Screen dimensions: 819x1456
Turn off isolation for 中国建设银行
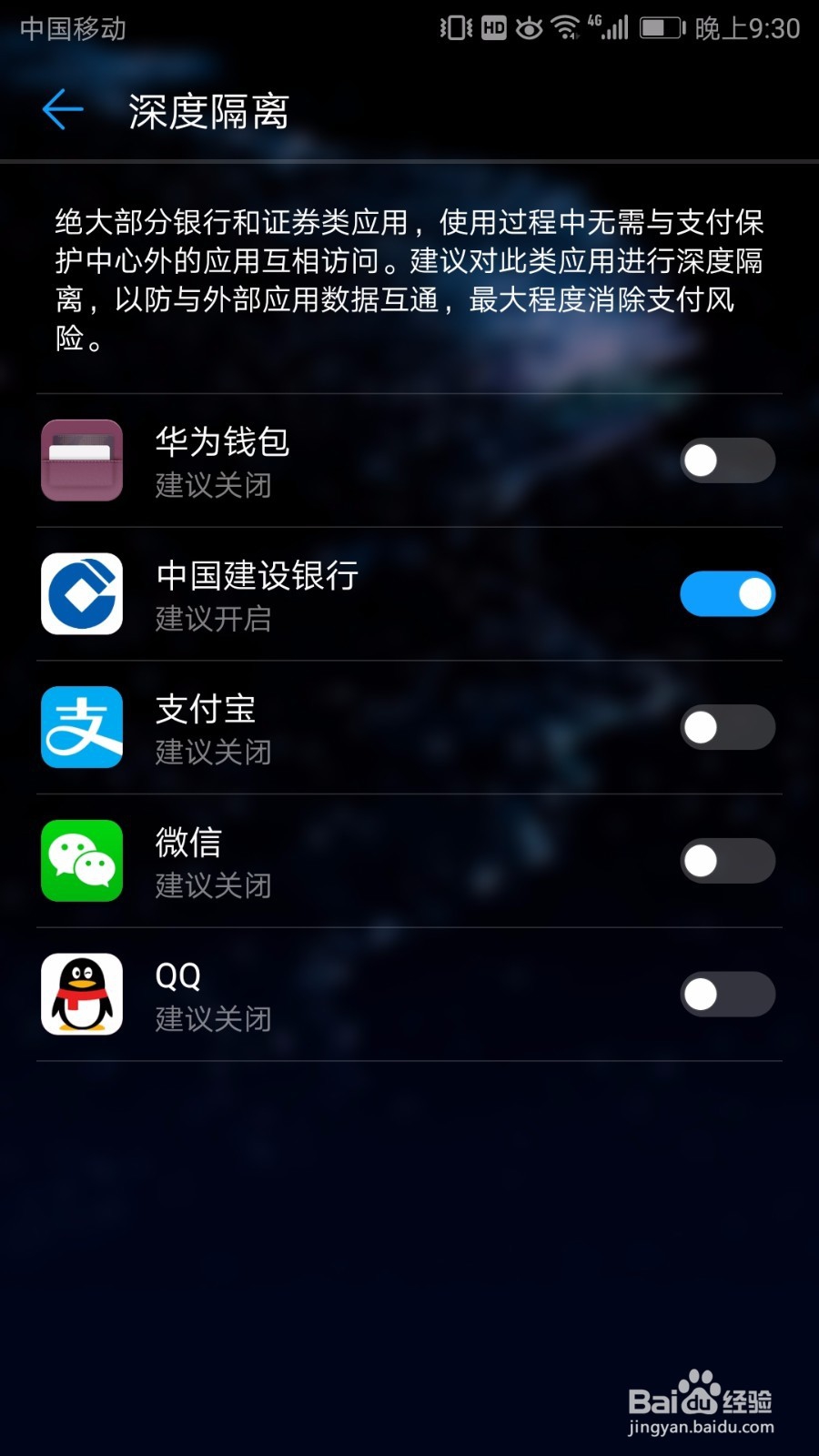pos(727,594)
